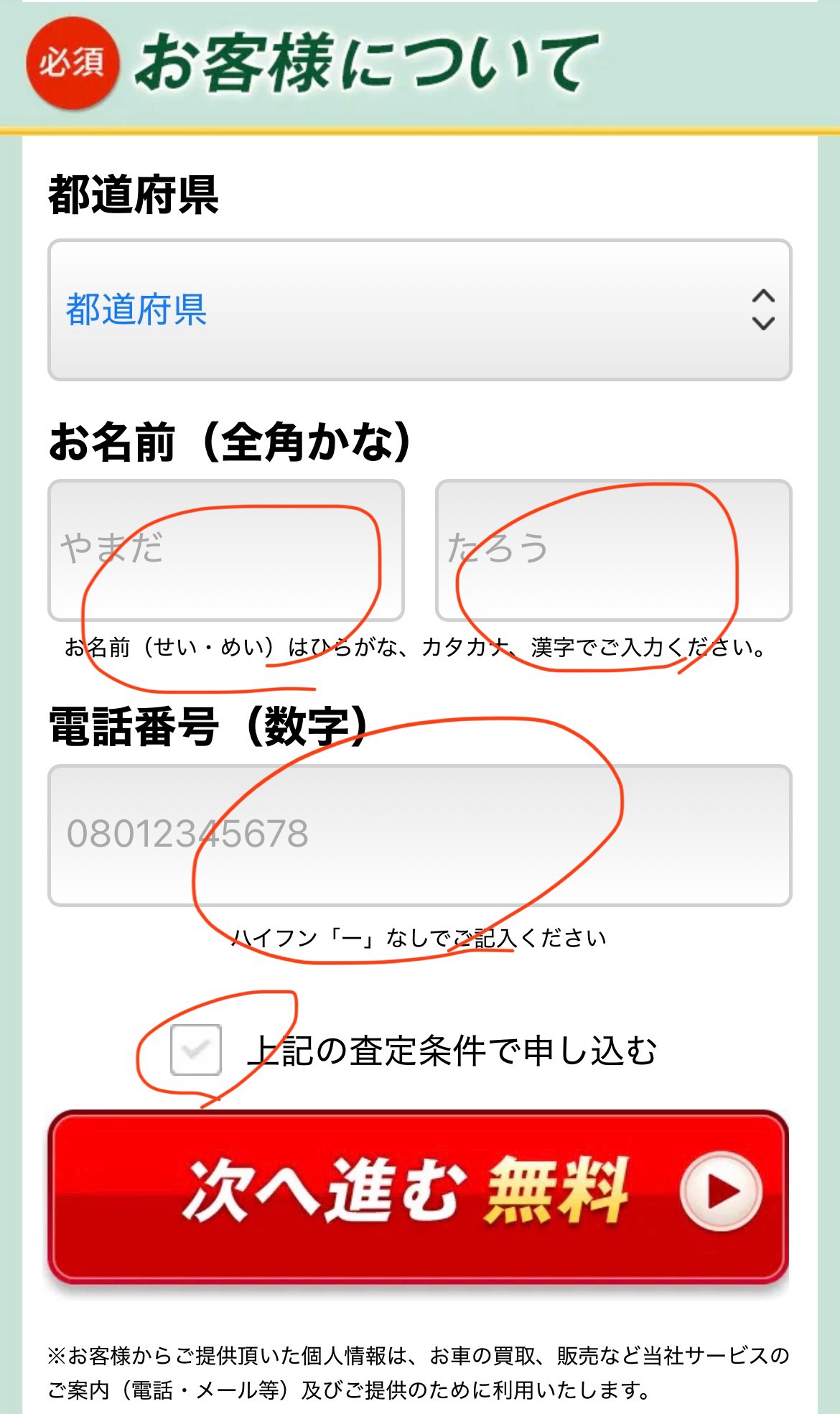Tap the red 次へ進む 無料 button
Viewport: 840px width, 1414px height.
(419, 1196)
